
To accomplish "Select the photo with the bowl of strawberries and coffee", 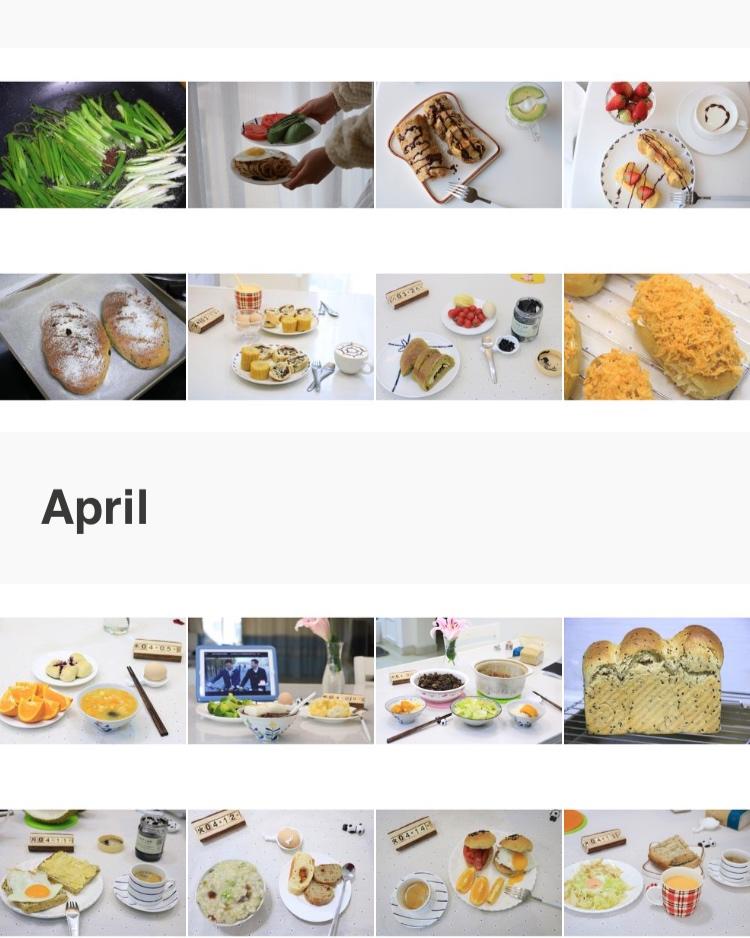I will click(656, 145).
